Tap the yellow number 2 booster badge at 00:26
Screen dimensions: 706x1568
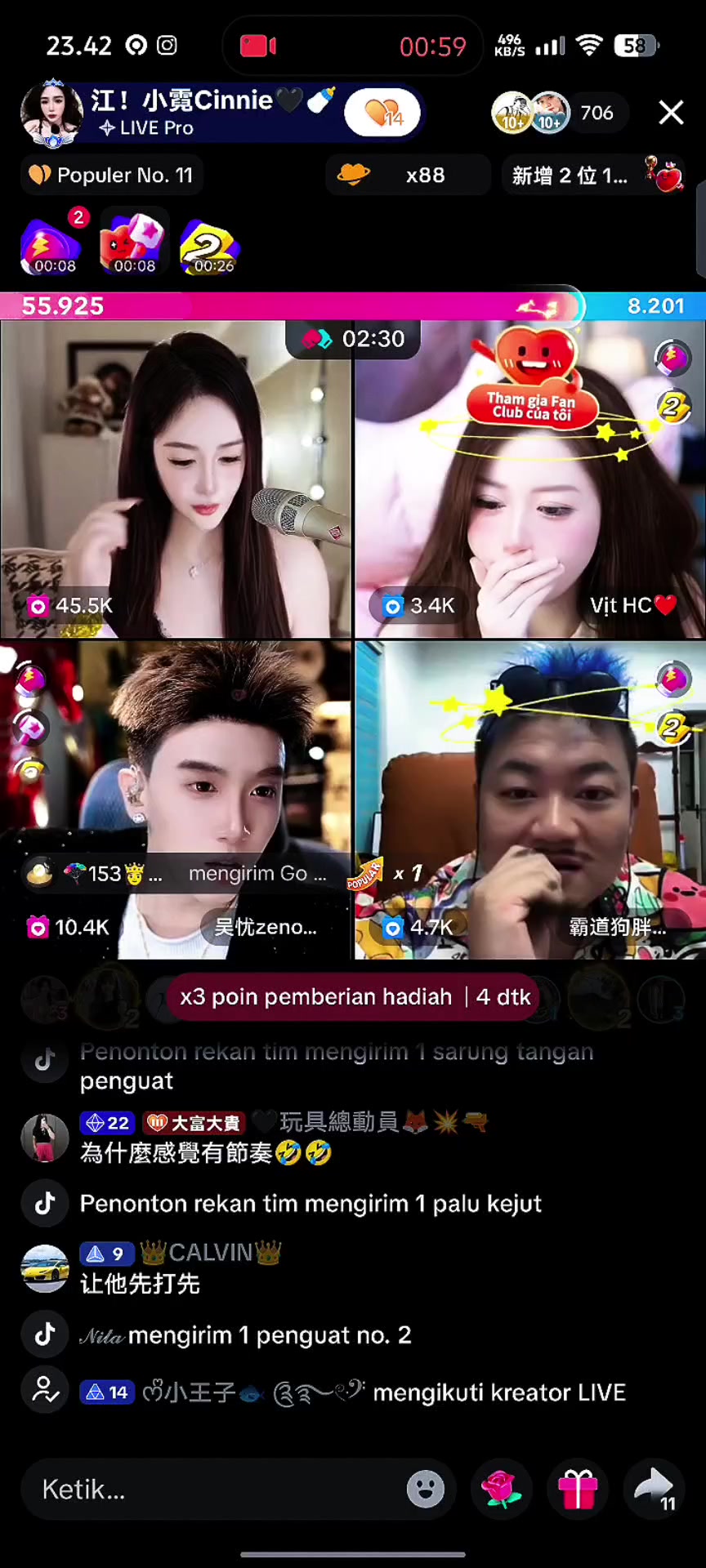[x=211, y=247]
